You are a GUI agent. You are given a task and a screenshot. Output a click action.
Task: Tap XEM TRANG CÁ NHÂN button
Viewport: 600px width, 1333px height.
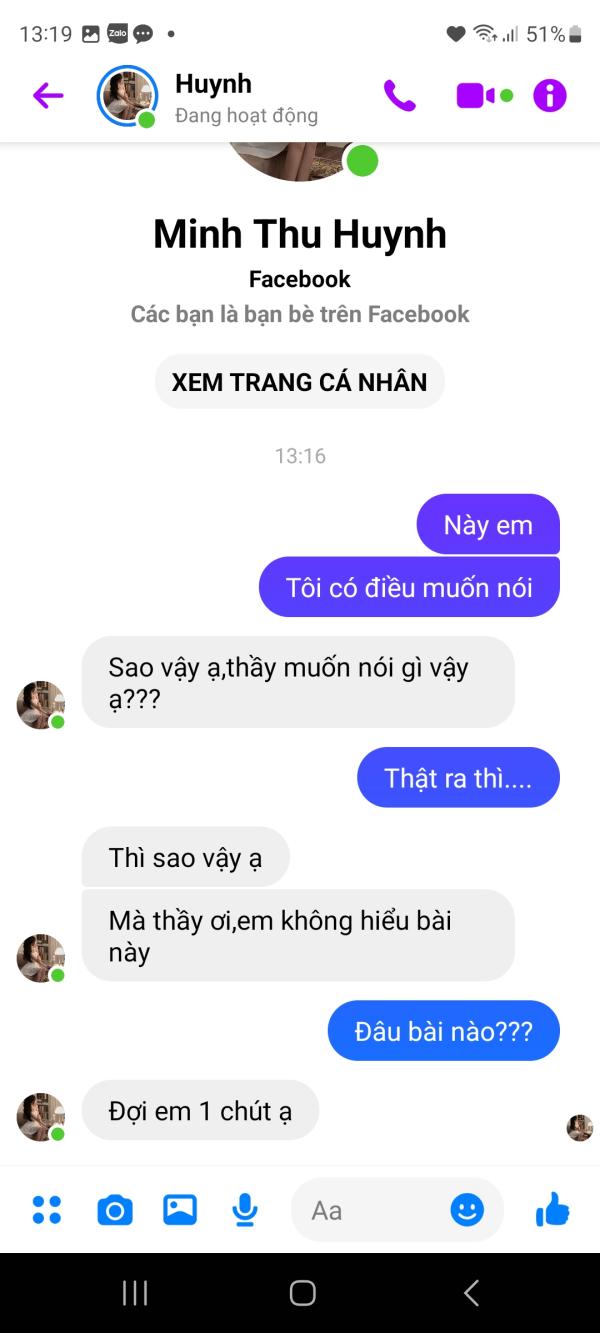[299, 381]
